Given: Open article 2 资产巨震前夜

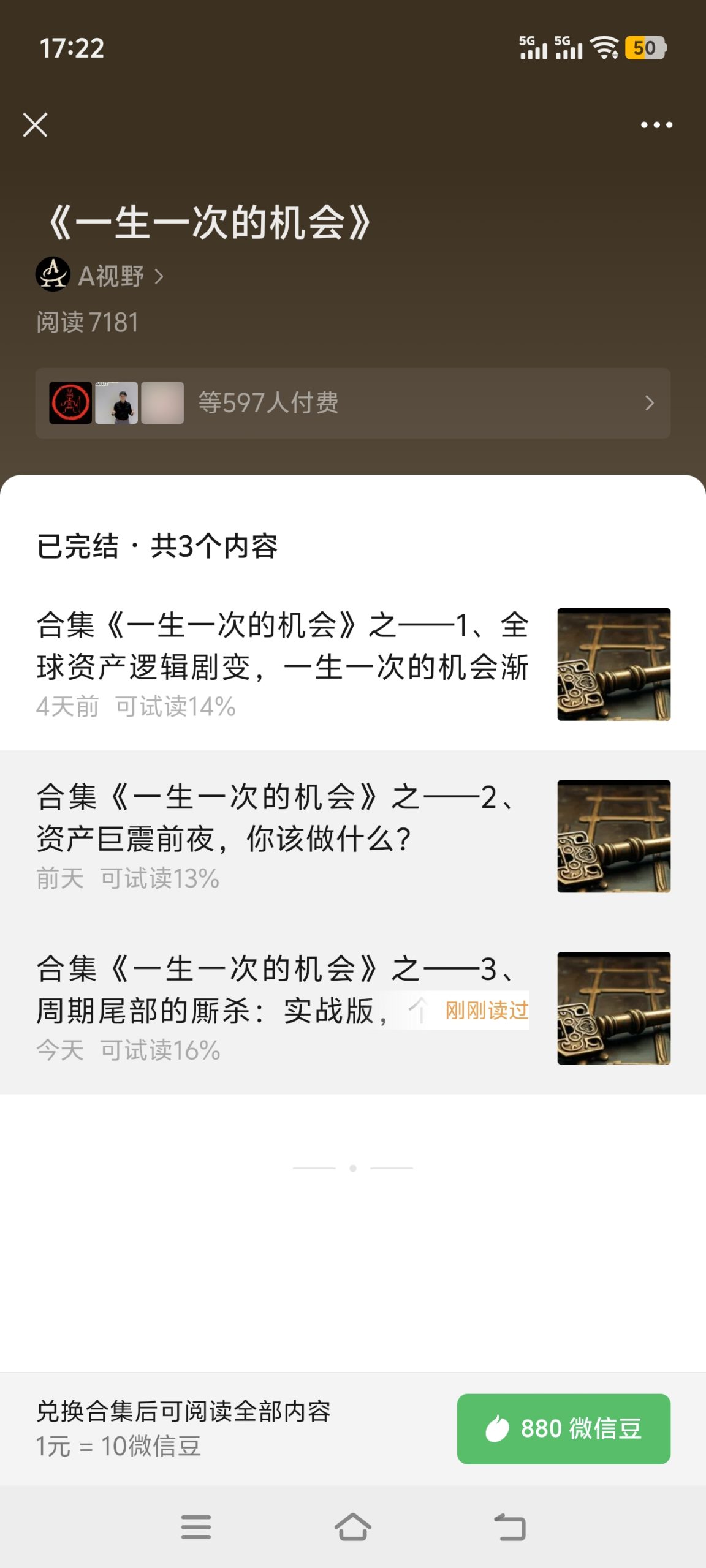Looking at the screenshot, I should (282, 837).
